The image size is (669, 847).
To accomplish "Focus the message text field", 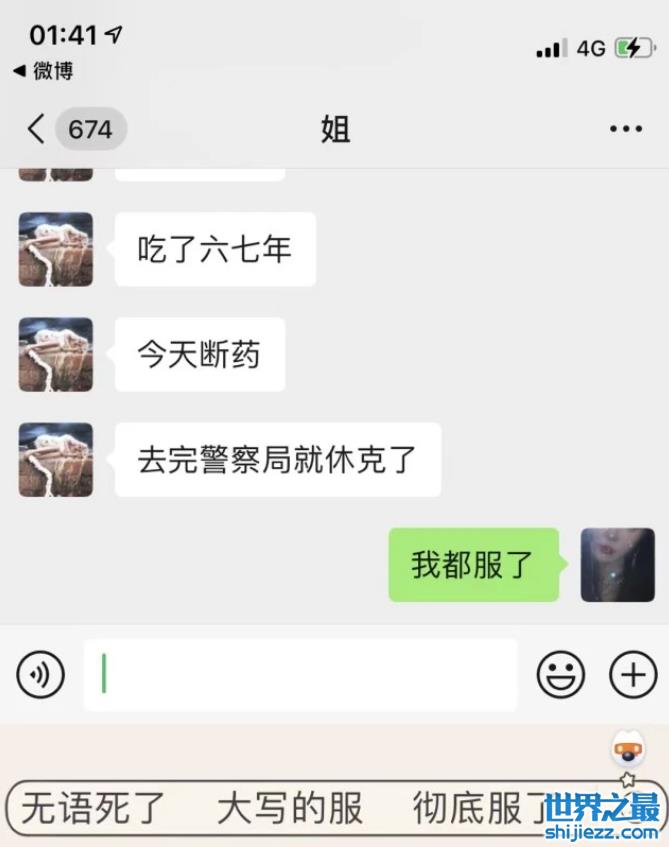I will [300, 675].
